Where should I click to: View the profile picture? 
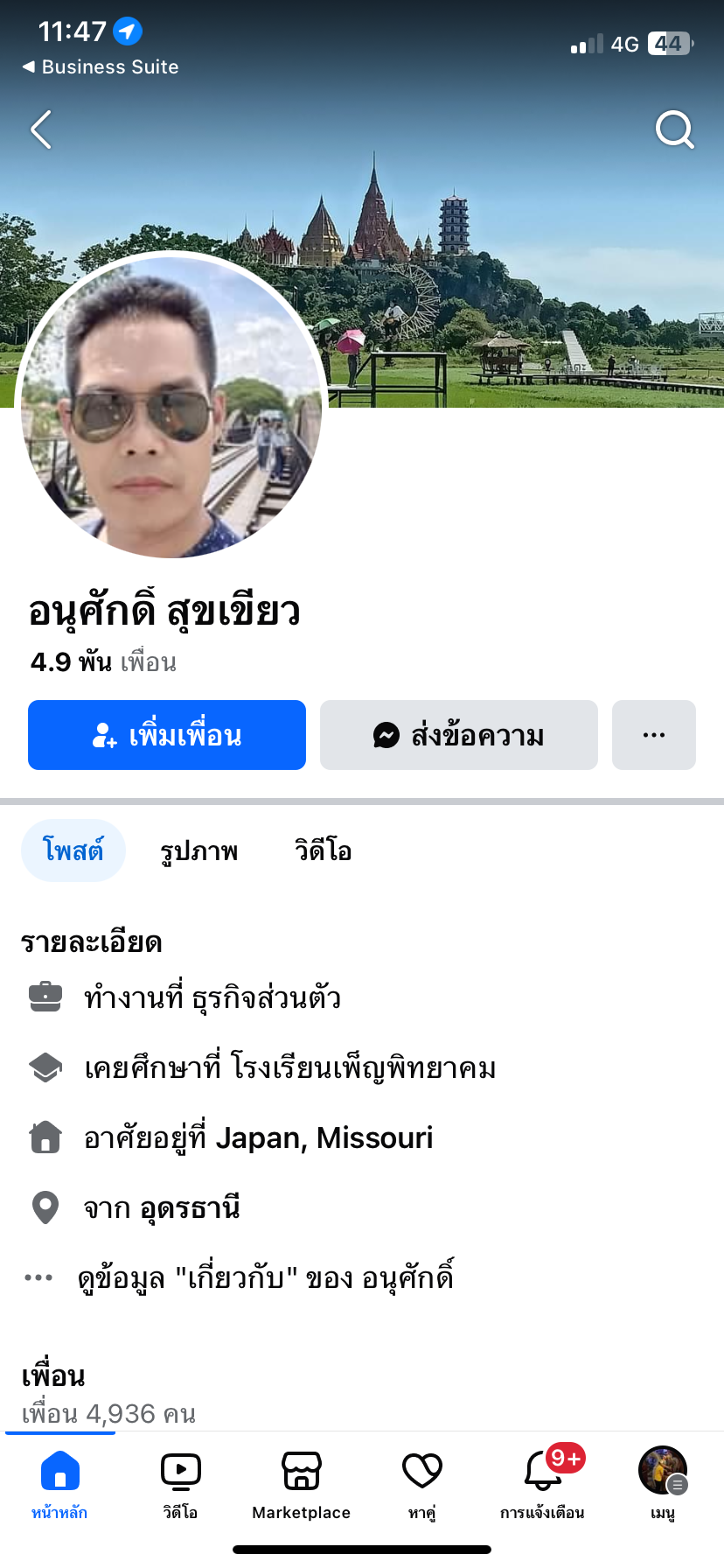171,406
